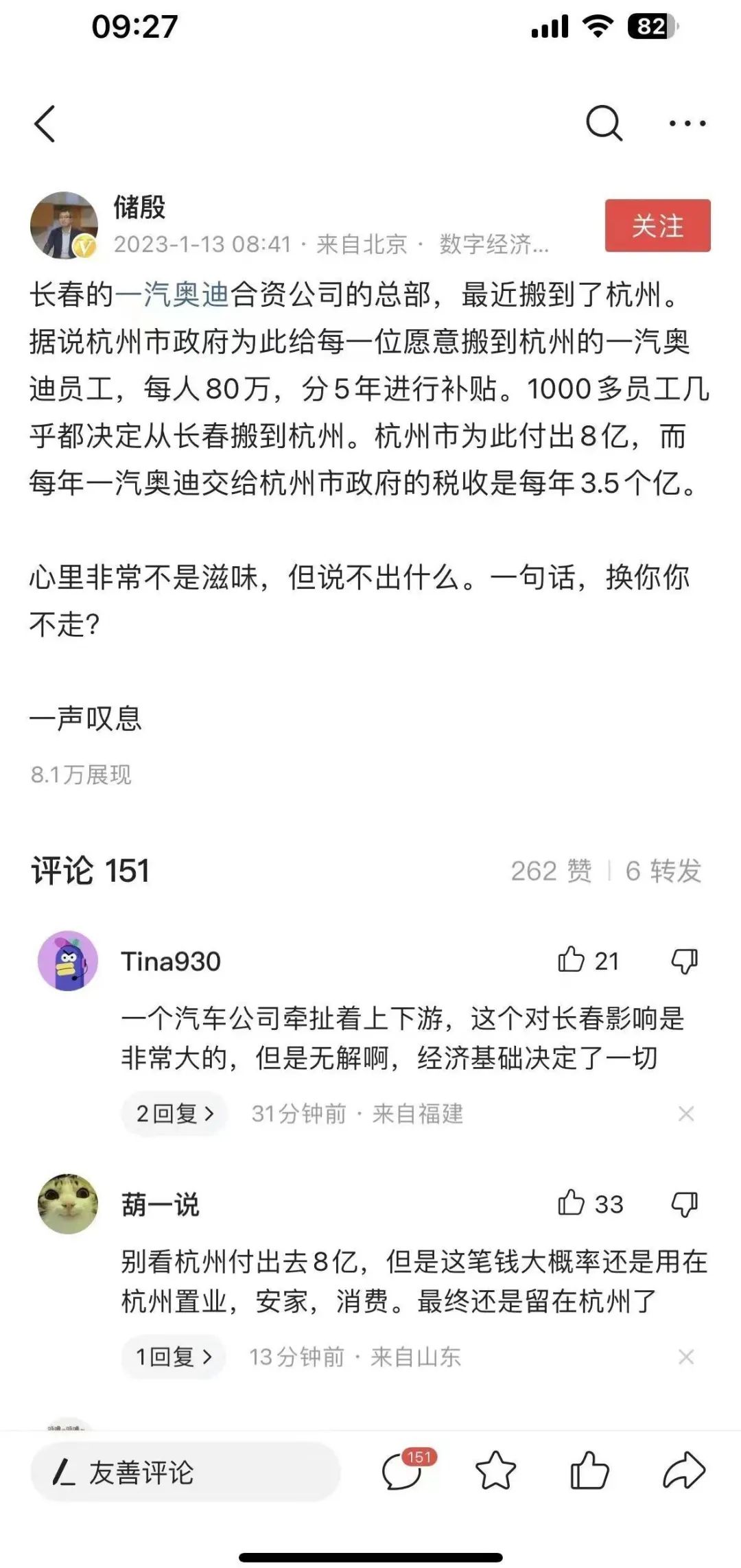Screen dimensions: 741x1568
Task: Open search with the magnifier icon
Action: tap(604, 124)
